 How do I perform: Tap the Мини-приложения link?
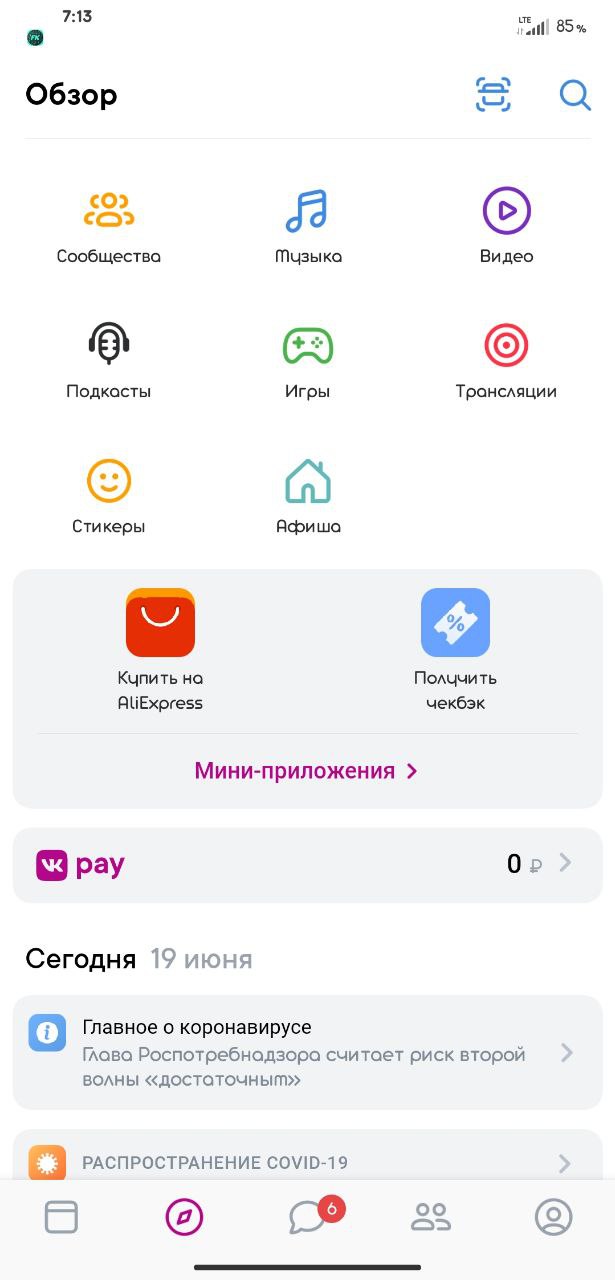point(306,771)
